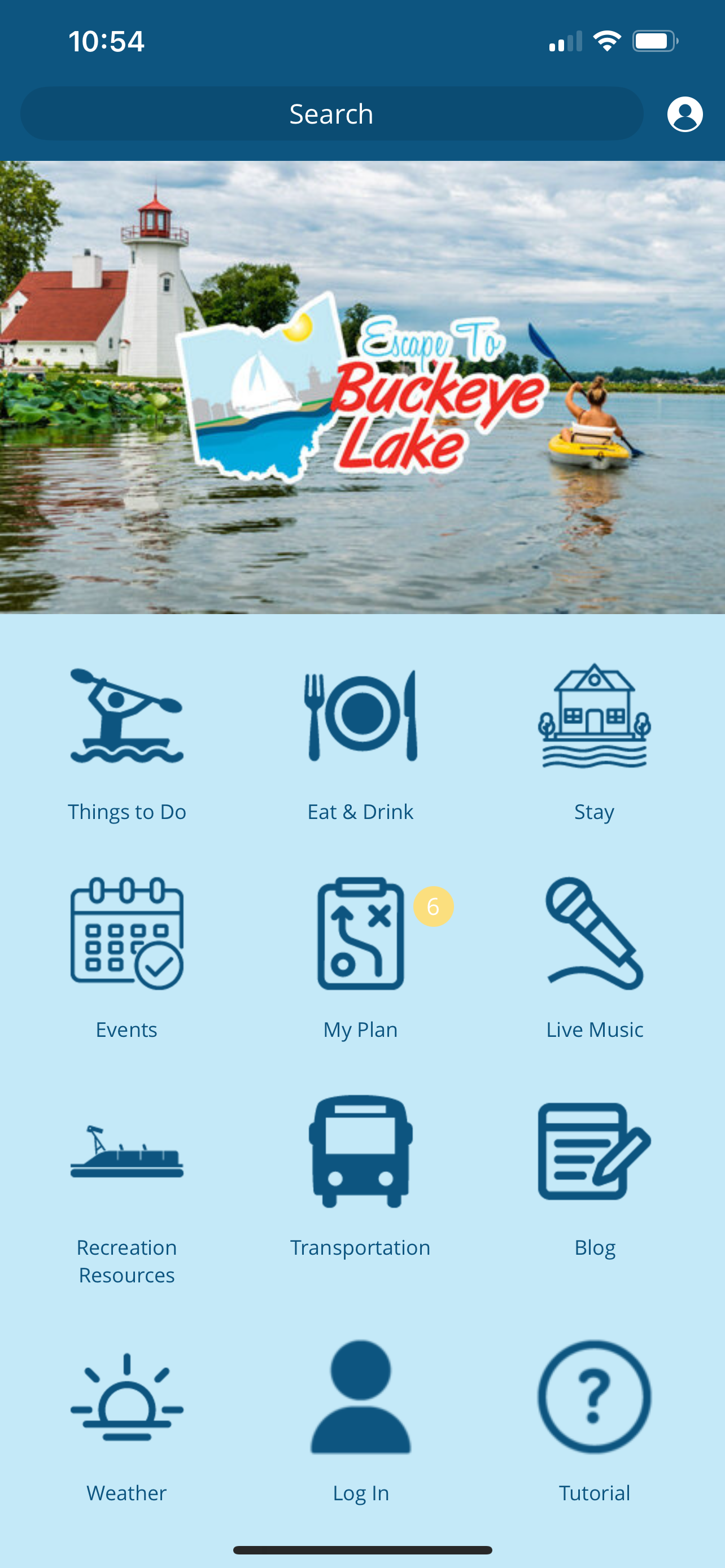Tap the Search field
This screenshot has width=725, height=1568.
click(331, 113)
